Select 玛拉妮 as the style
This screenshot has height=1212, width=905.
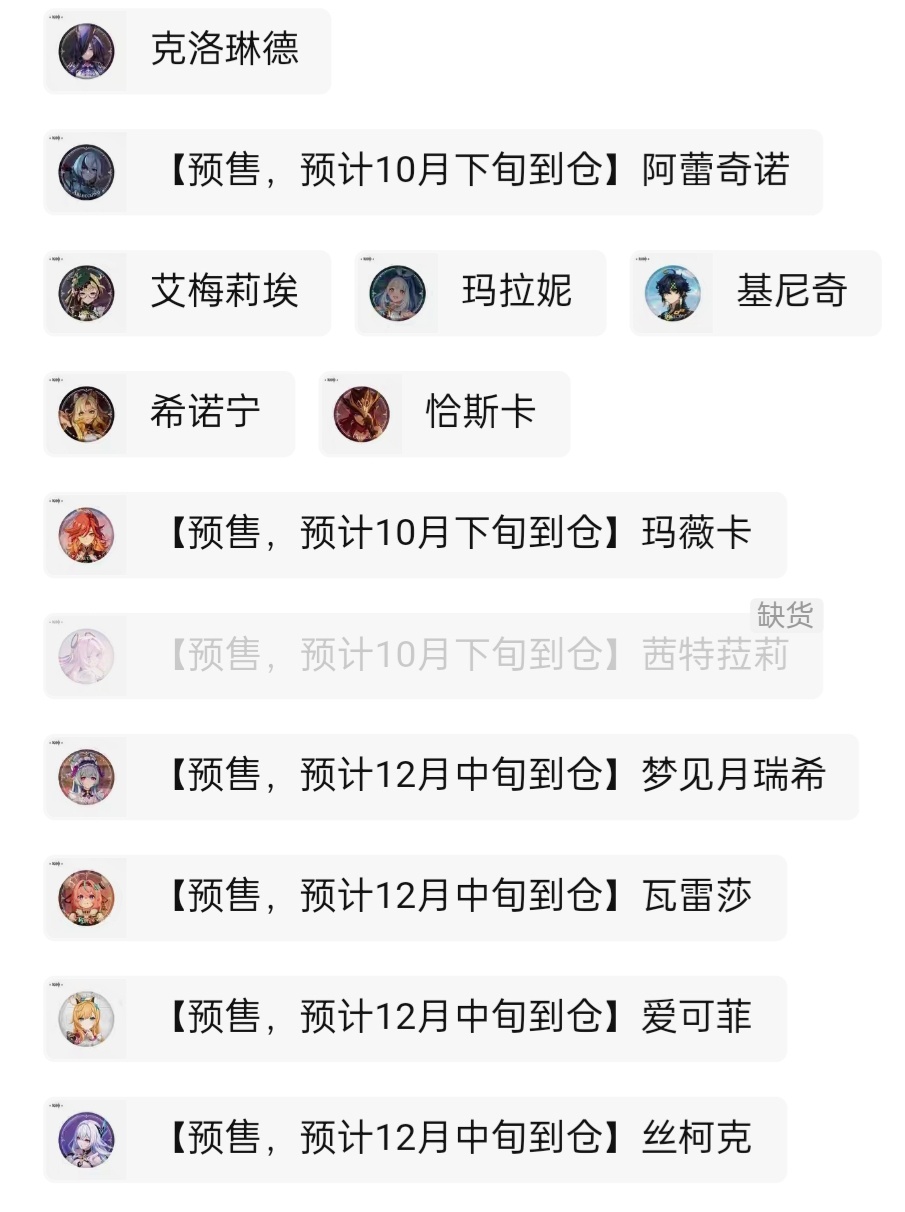[x=480, y=293]
